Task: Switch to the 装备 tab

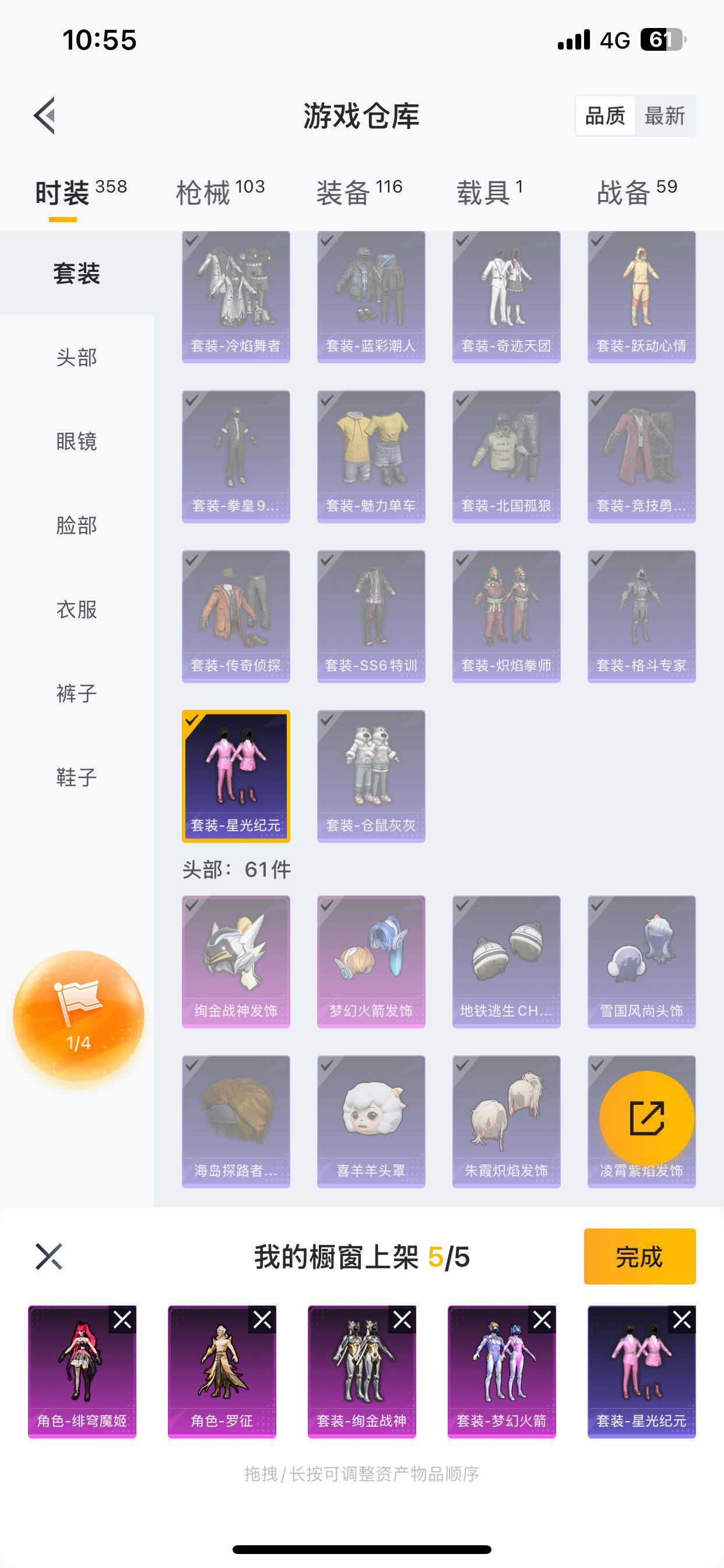Action: (359, 192)
